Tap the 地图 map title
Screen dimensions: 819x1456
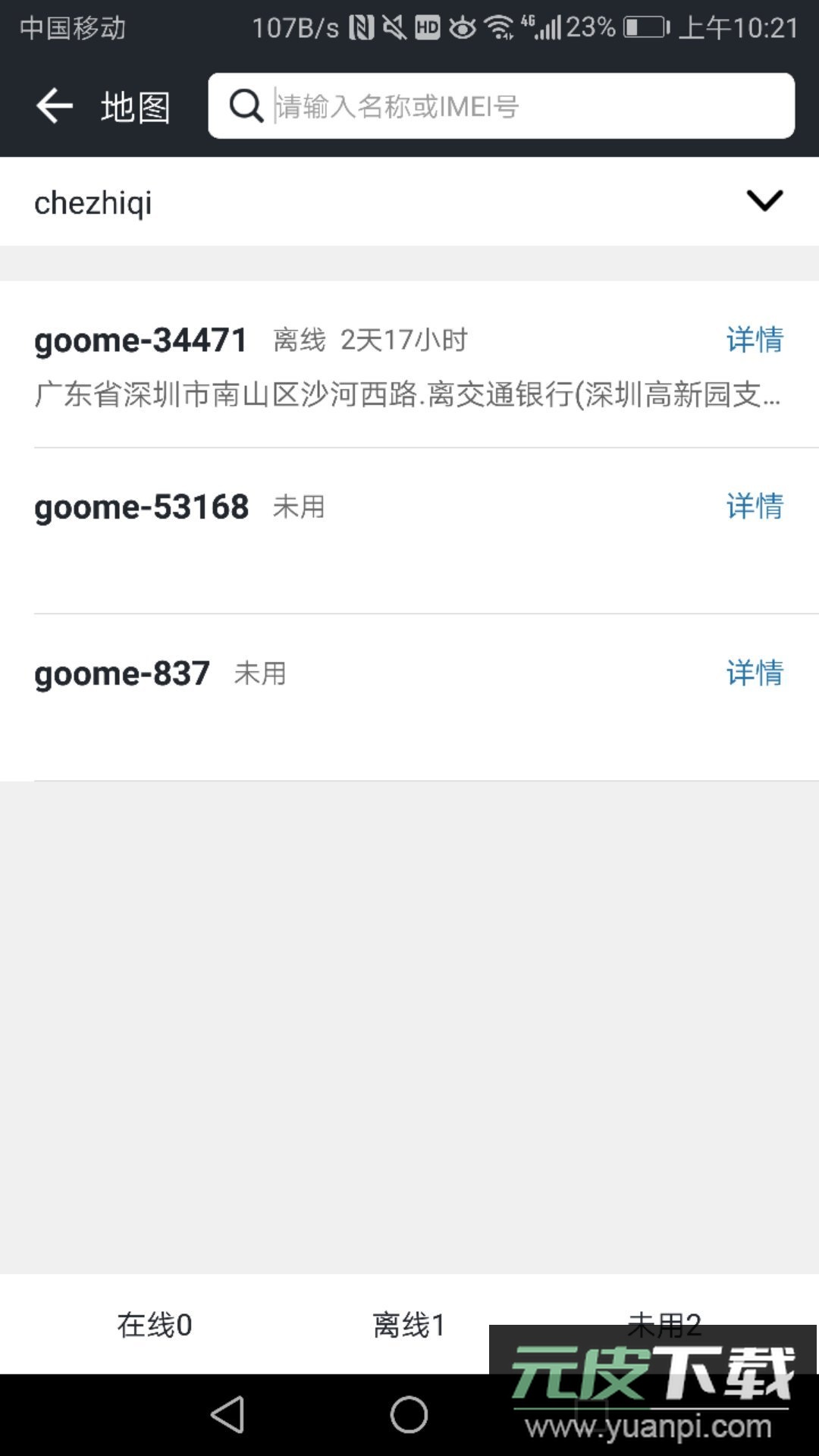pos(135,106)
